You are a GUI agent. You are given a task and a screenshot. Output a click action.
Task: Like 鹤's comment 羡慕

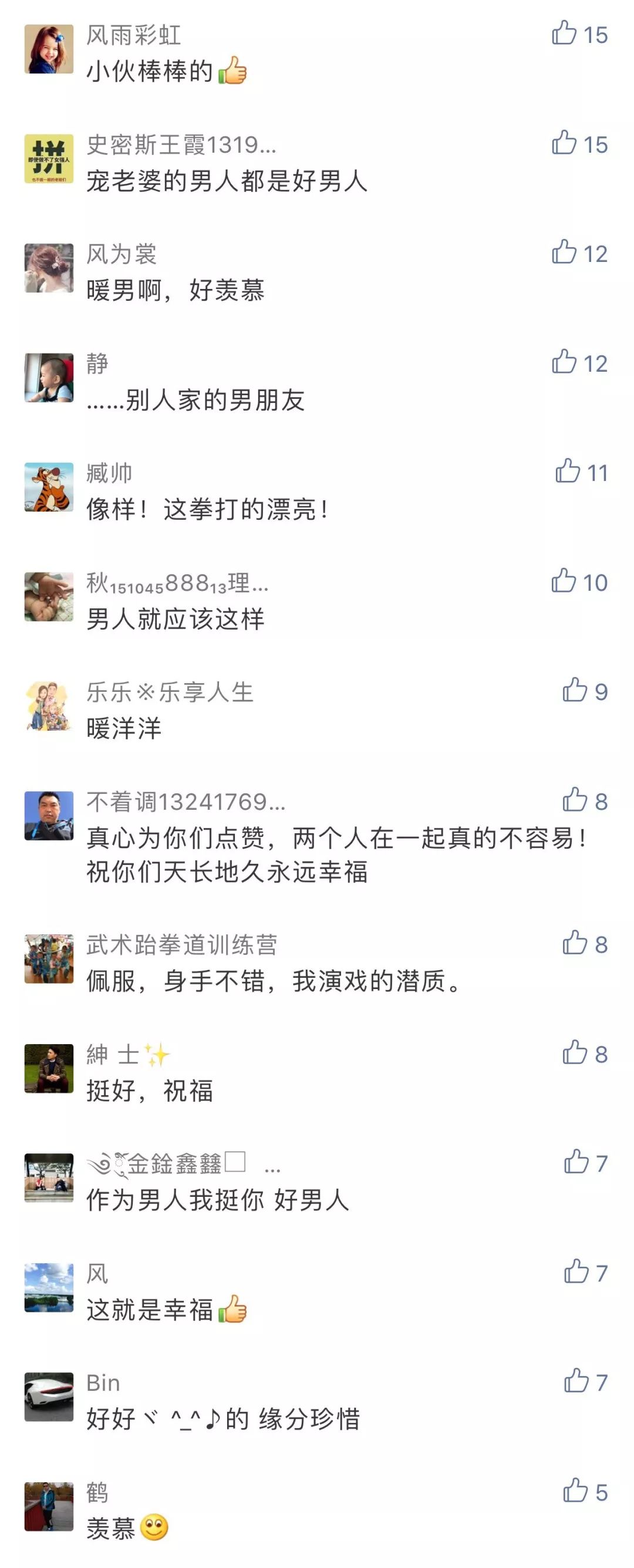coord(574,1491)
